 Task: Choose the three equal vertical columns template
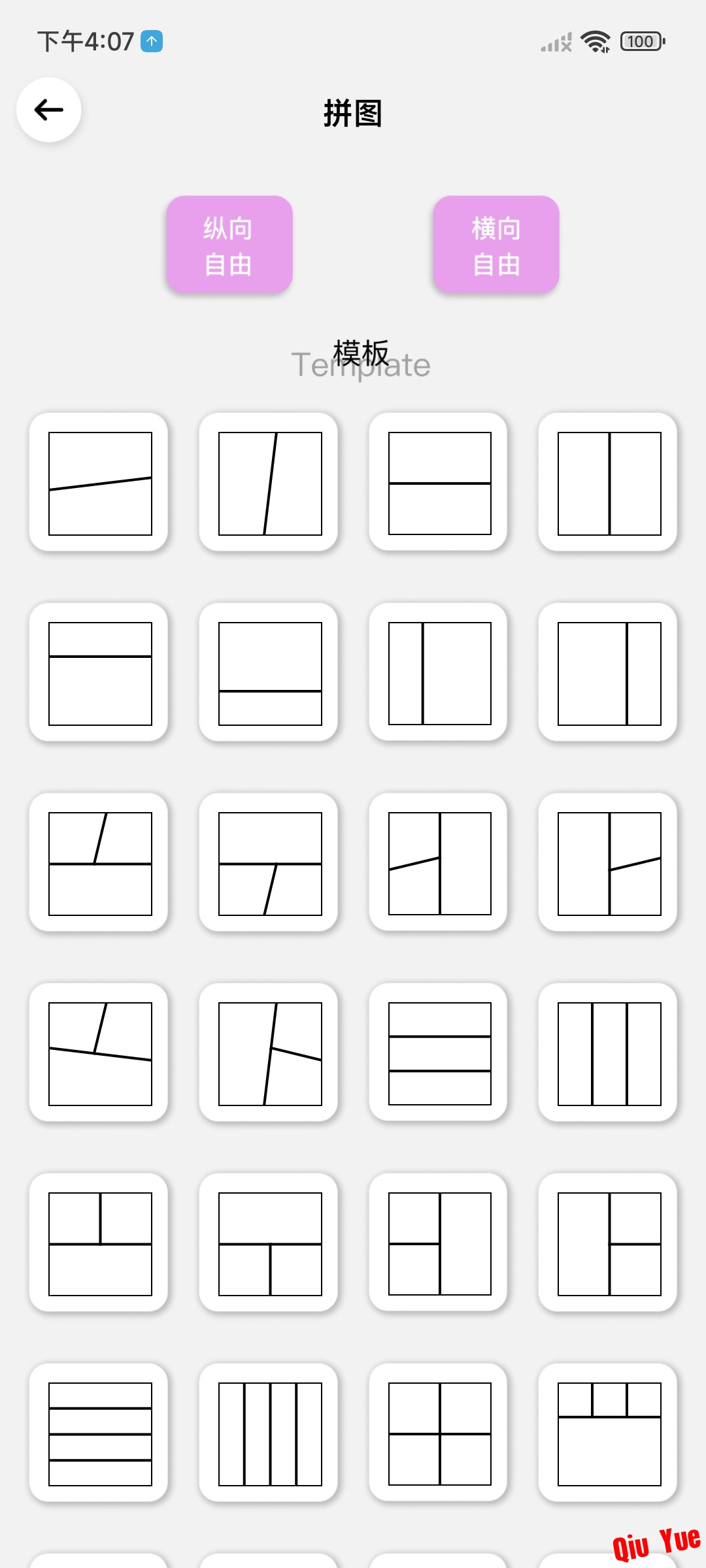(609, 1053)
